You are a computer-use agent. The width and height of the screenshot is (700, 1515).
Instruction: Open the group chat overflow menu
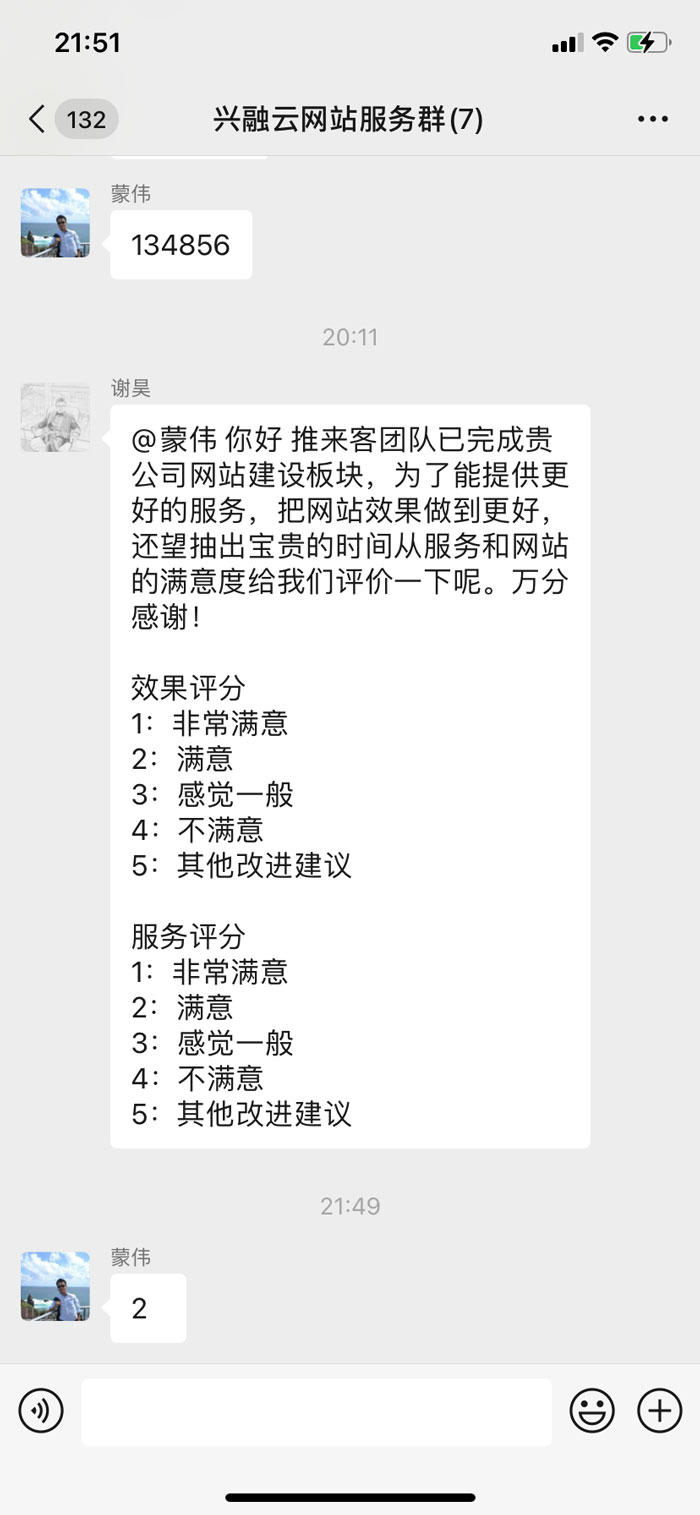click(652, 120)
